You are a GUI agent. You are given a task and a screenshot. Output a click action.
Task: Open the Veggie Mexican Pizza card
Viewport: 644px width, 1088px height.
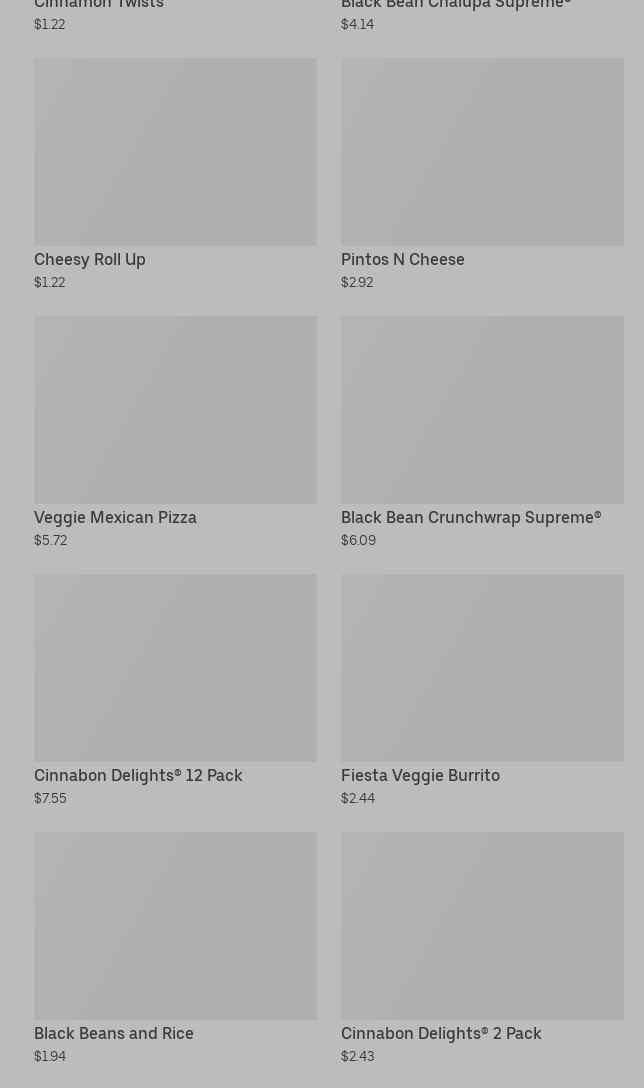(x=175, y=432)
